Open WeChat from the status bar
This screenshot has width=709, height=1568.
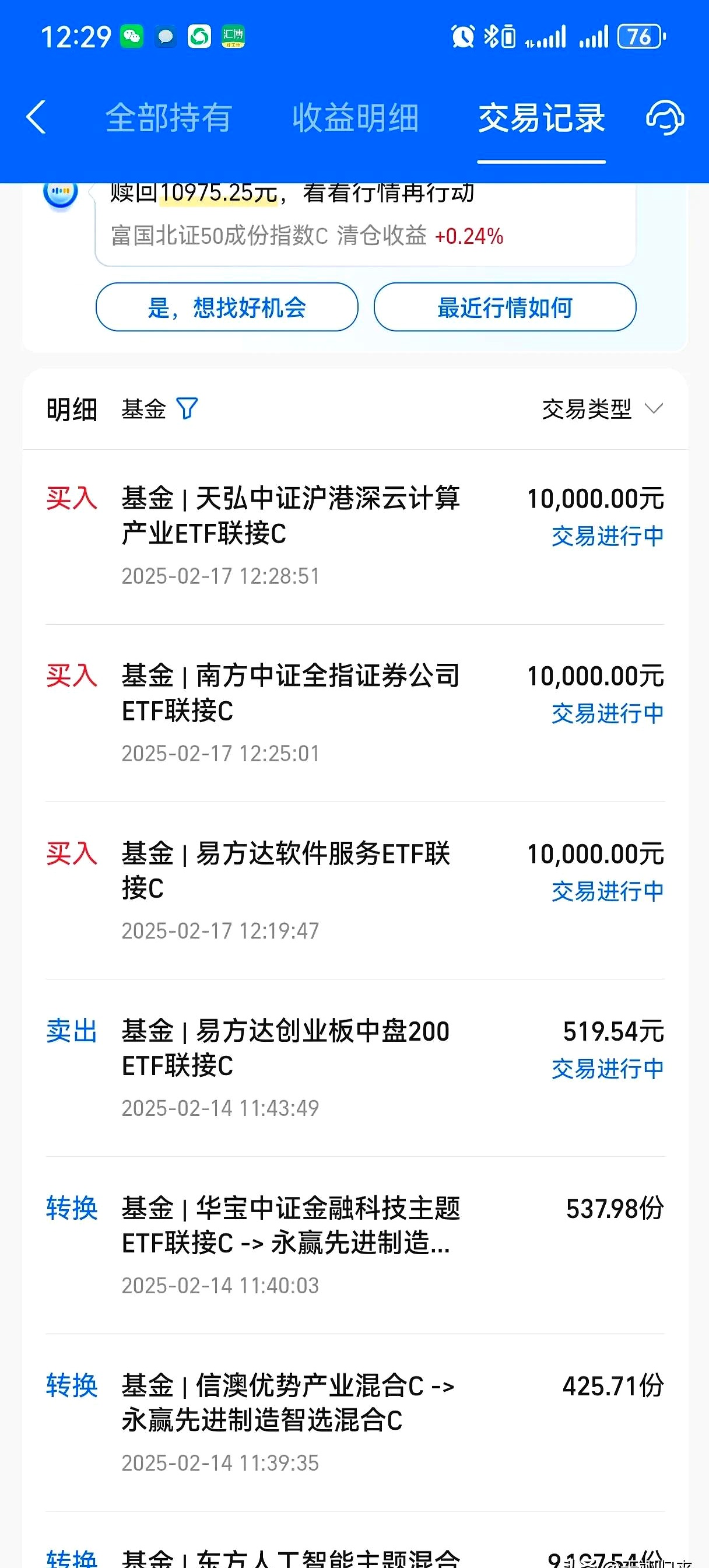131,36
